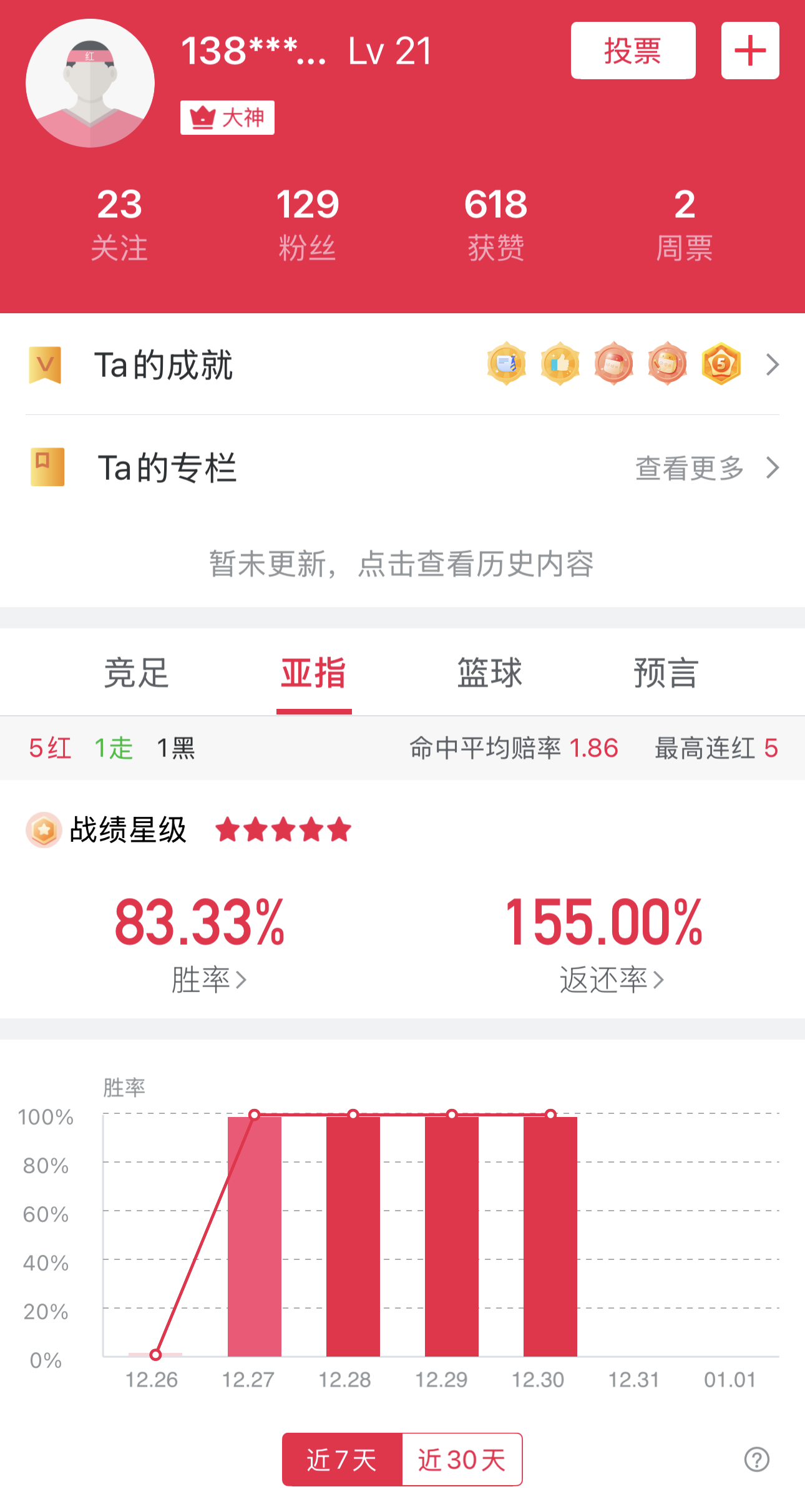Viewport: 805px width, 1512px height.
Task: Switch to the 篮球 tab
Action: click(x=490, y=673)
